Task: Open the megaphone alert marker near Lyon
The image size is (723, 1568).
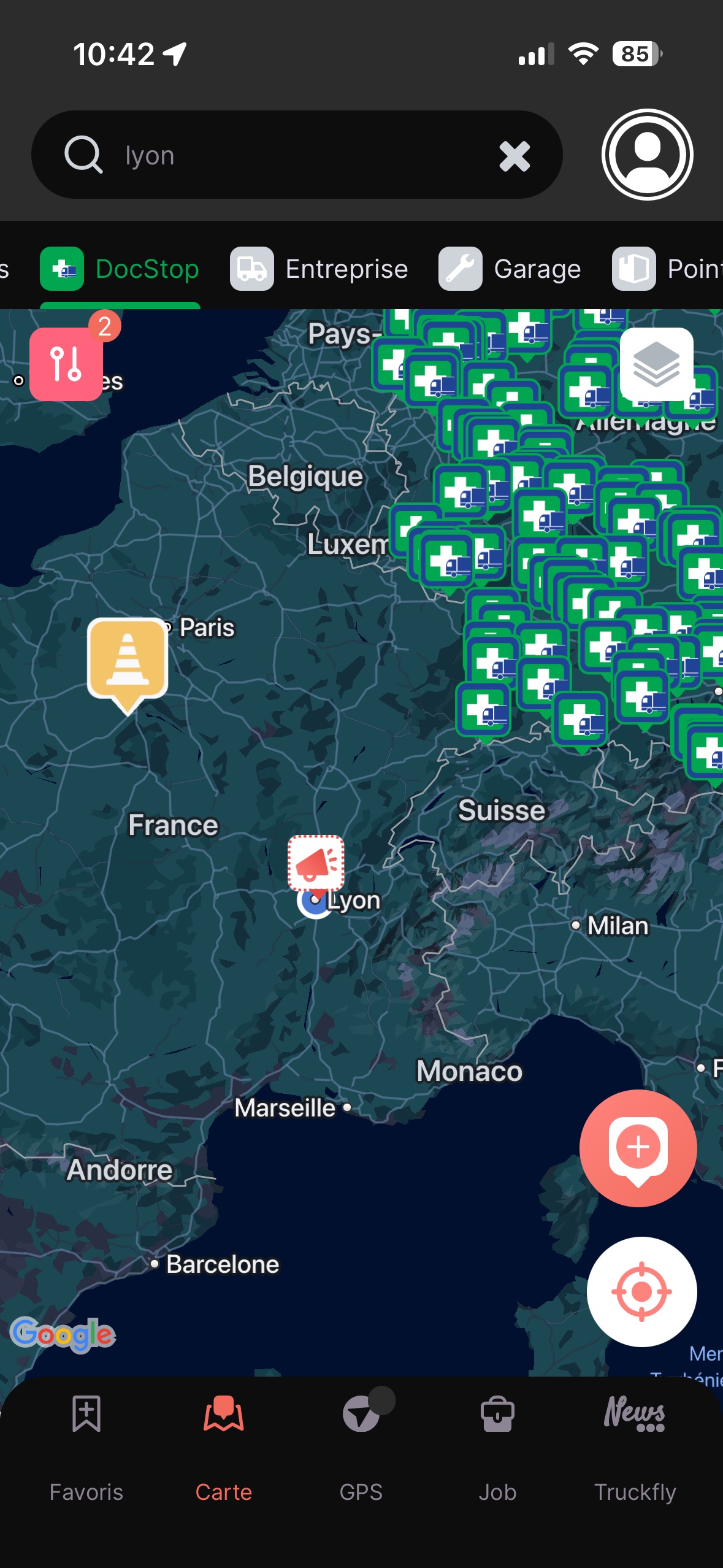Action: tap(316, 863)
